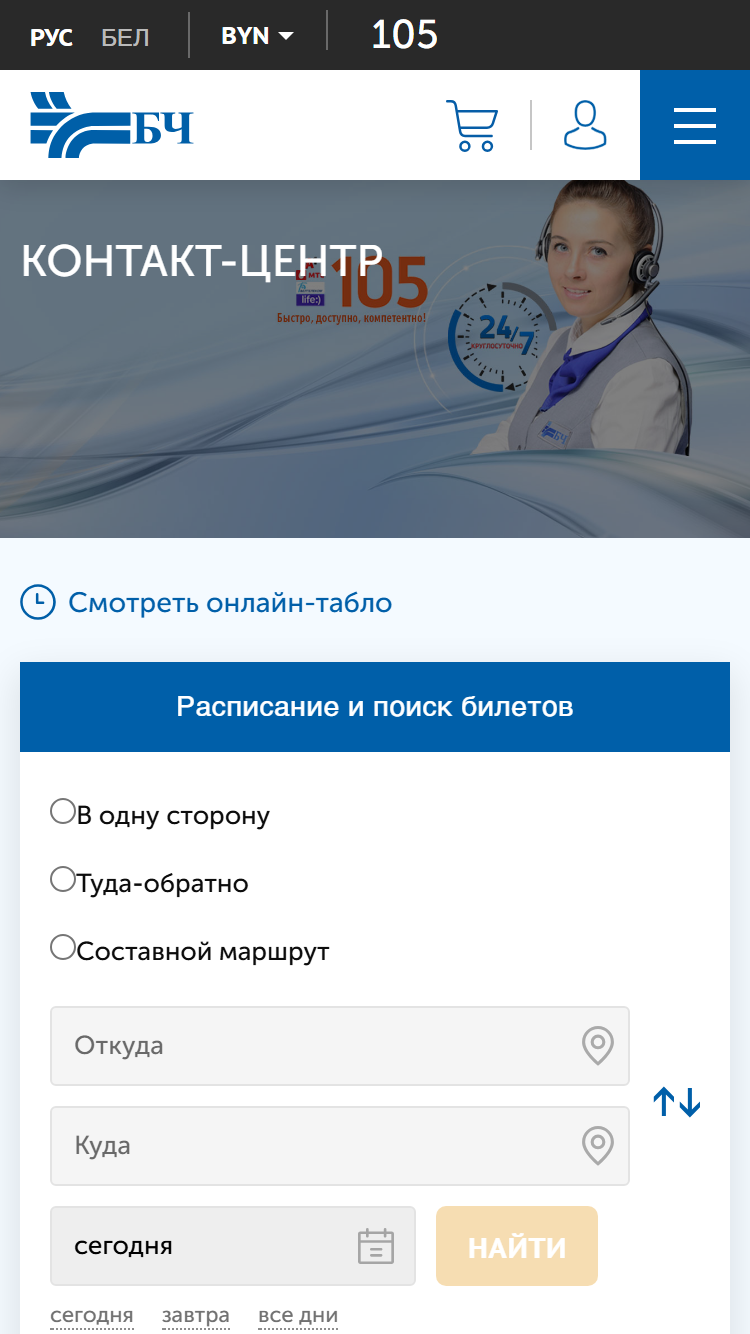Open the user profile icon
Image resolution: width=750 pixels, height=1334 pixels.
coord(585,125)
